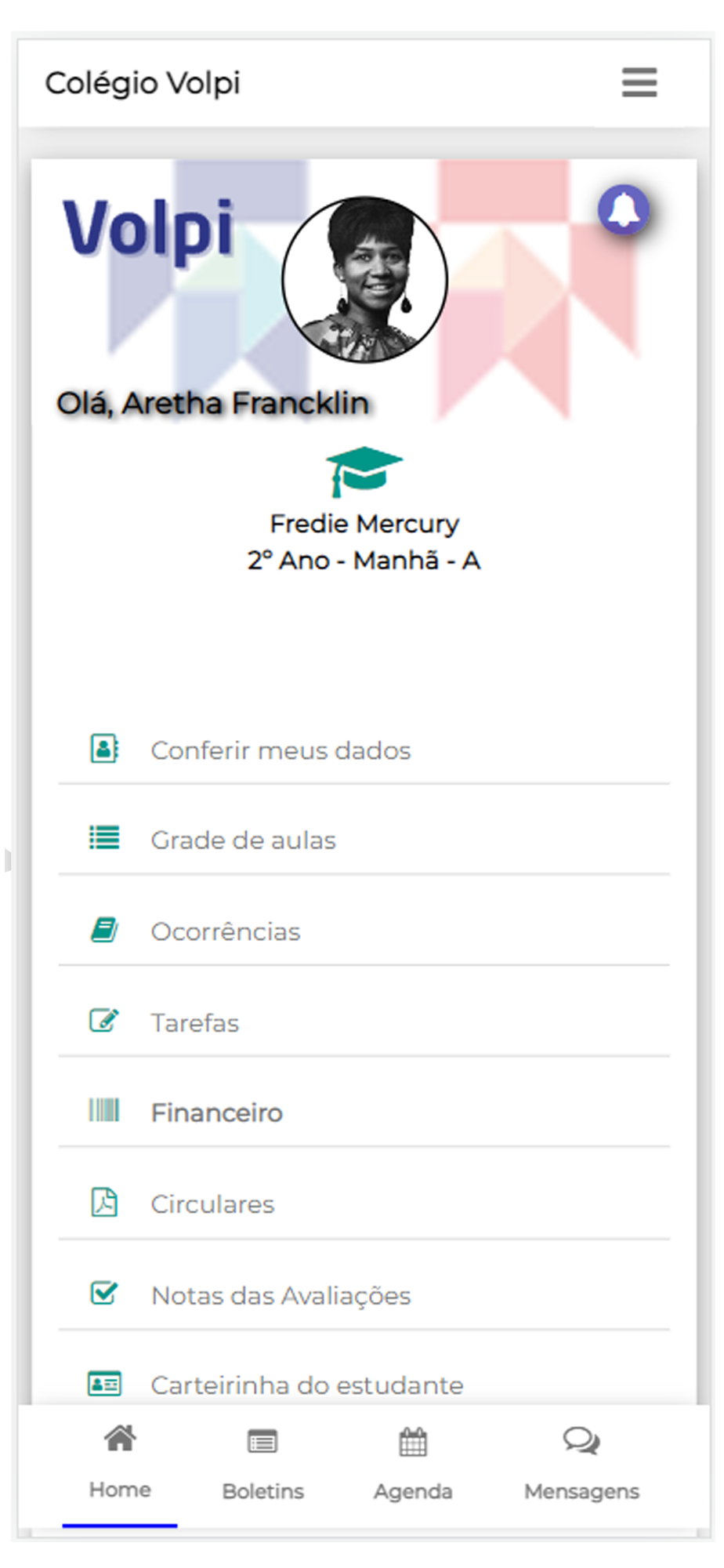Go to Tarefas
Viewport: 724px width, 1568px height.
(x=364, y=1022)
